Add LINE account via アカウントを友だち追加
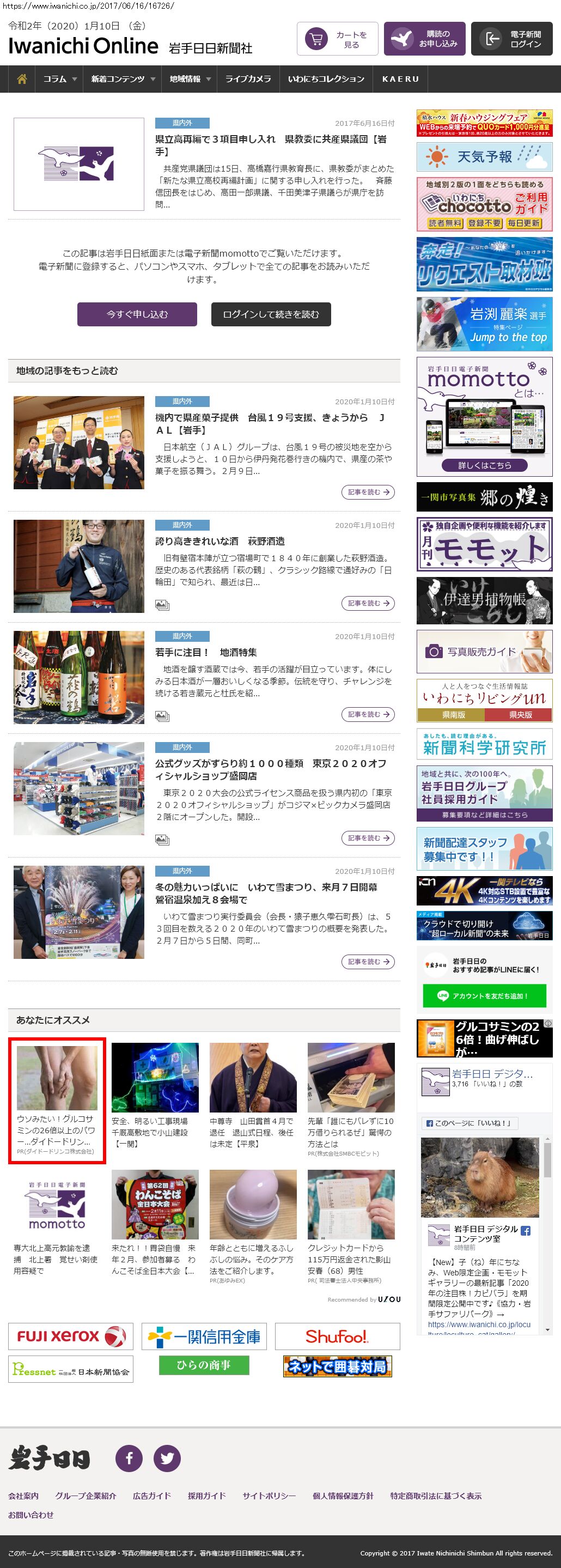Viewport: 561px width, 1568px height. click(484, 996)
